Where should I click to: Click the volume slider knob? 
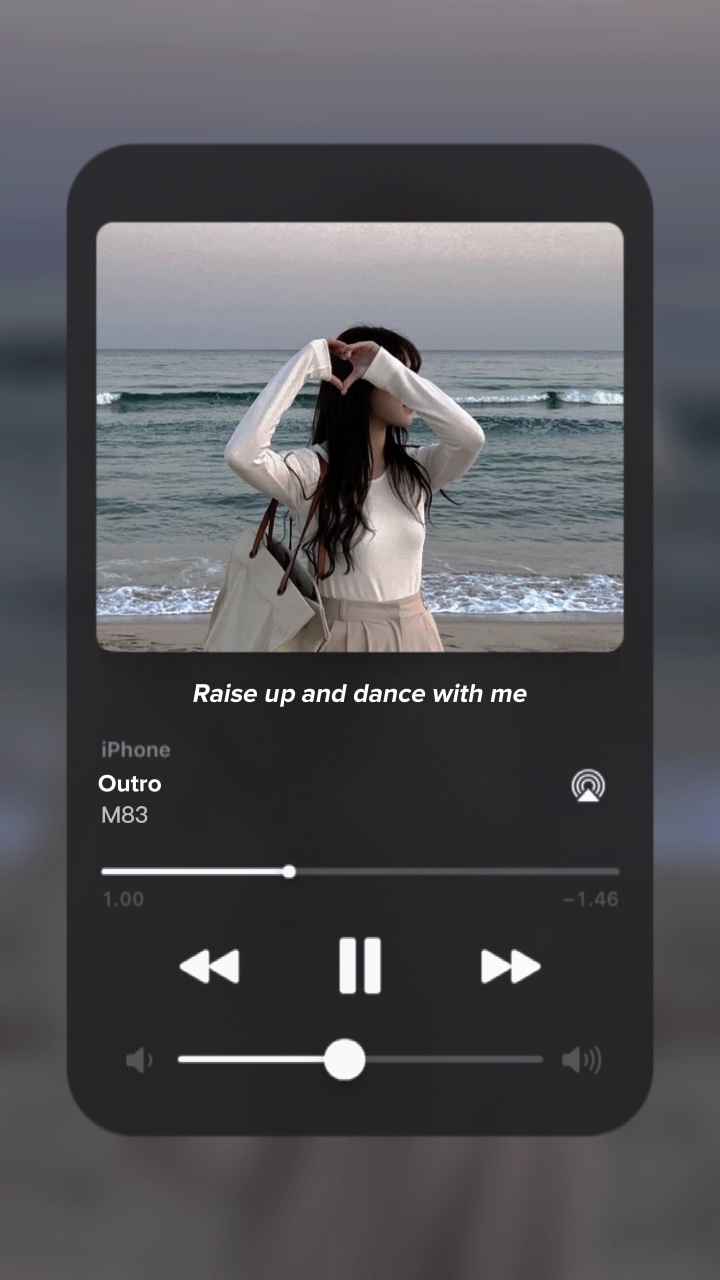point(345,1058)
